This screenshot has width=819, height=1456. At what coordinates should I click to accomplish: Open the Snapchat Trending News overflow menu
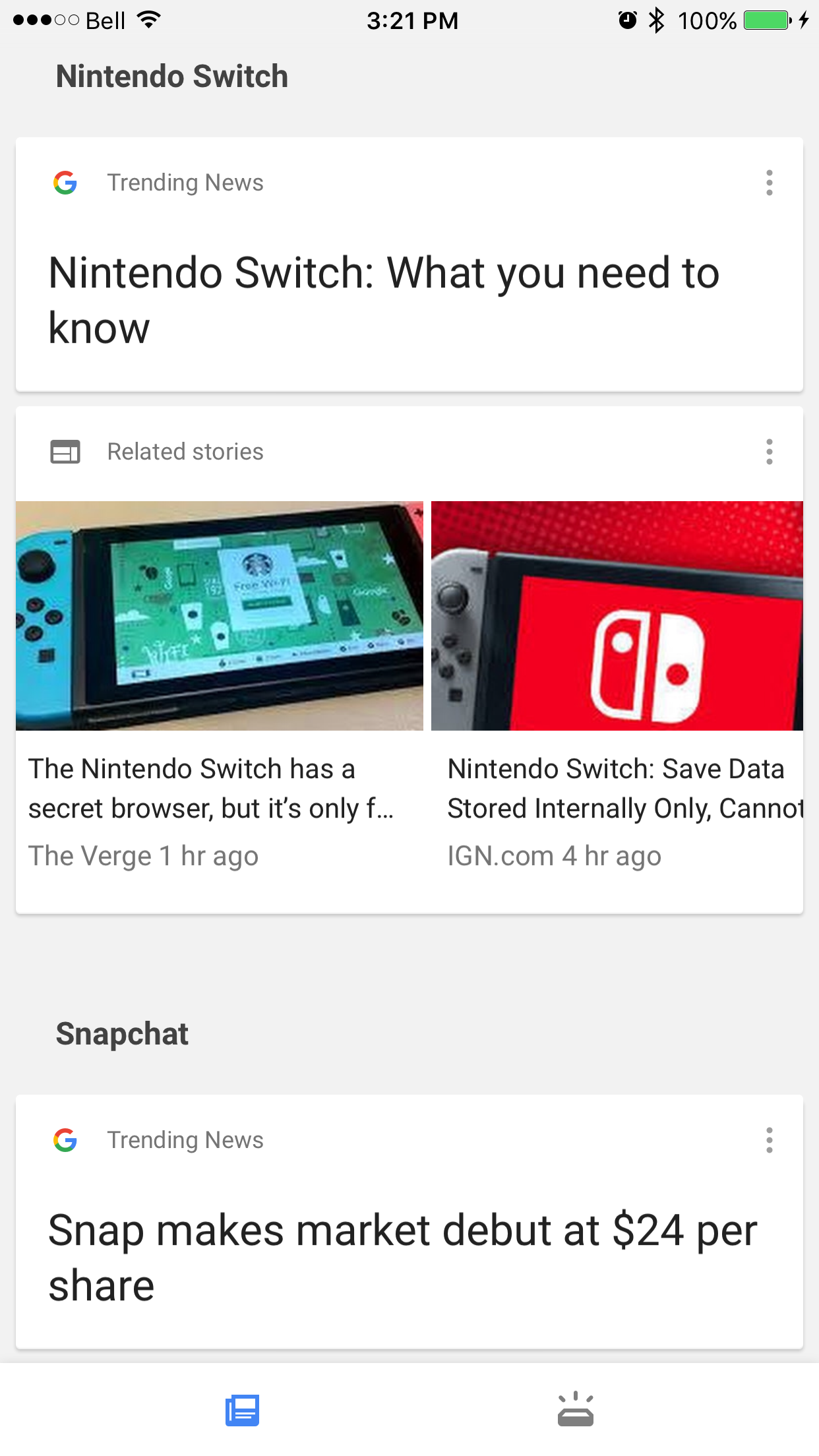tap(769, 1140)
